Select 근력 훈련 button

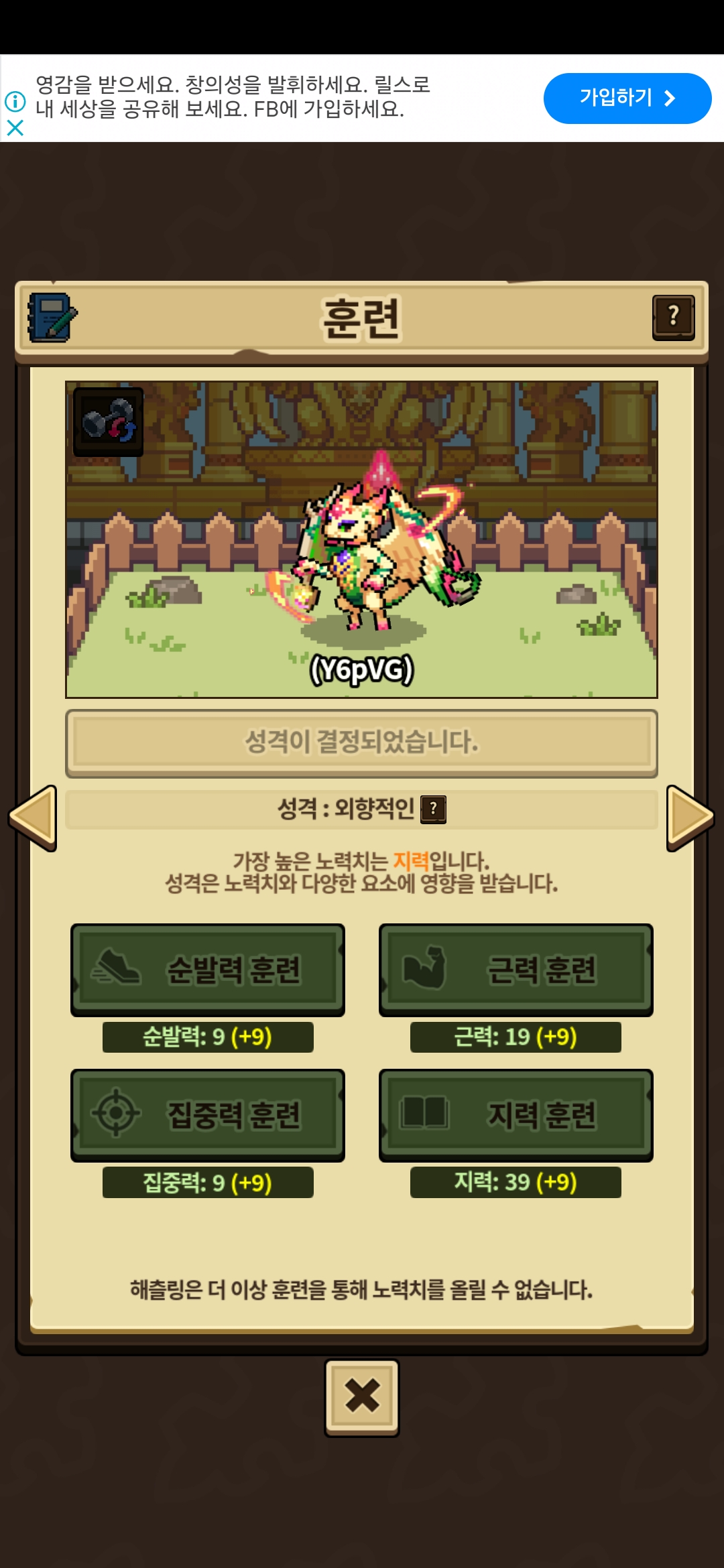click(x=516, y=970)
